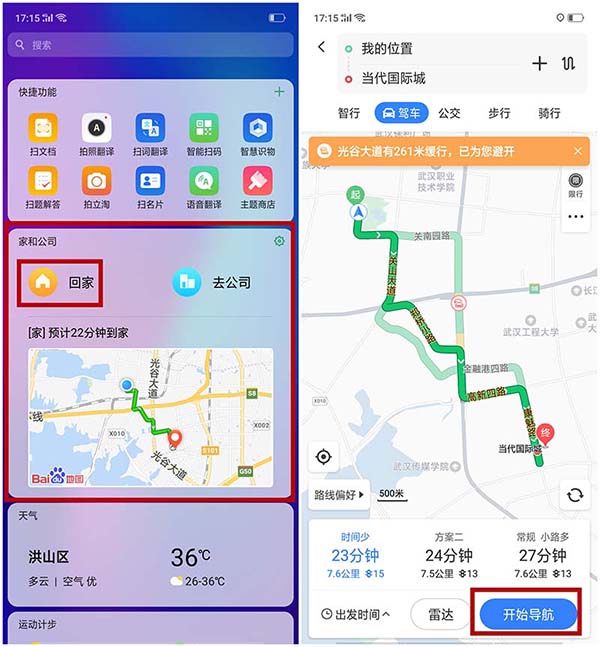Add a shortcut with the 快捷功能 plus icon
Image resolution: width=600 pixels, height=647 pixels.
[x=279, y=92]
